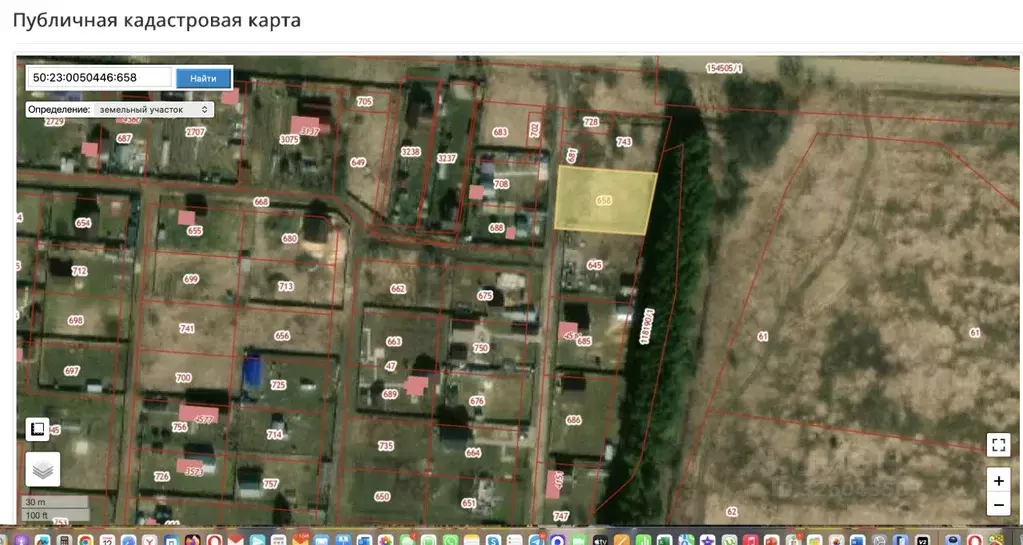1023x545 pixels.
Task: Open the Определение type dropdown
Action: (x=151, y=109)
